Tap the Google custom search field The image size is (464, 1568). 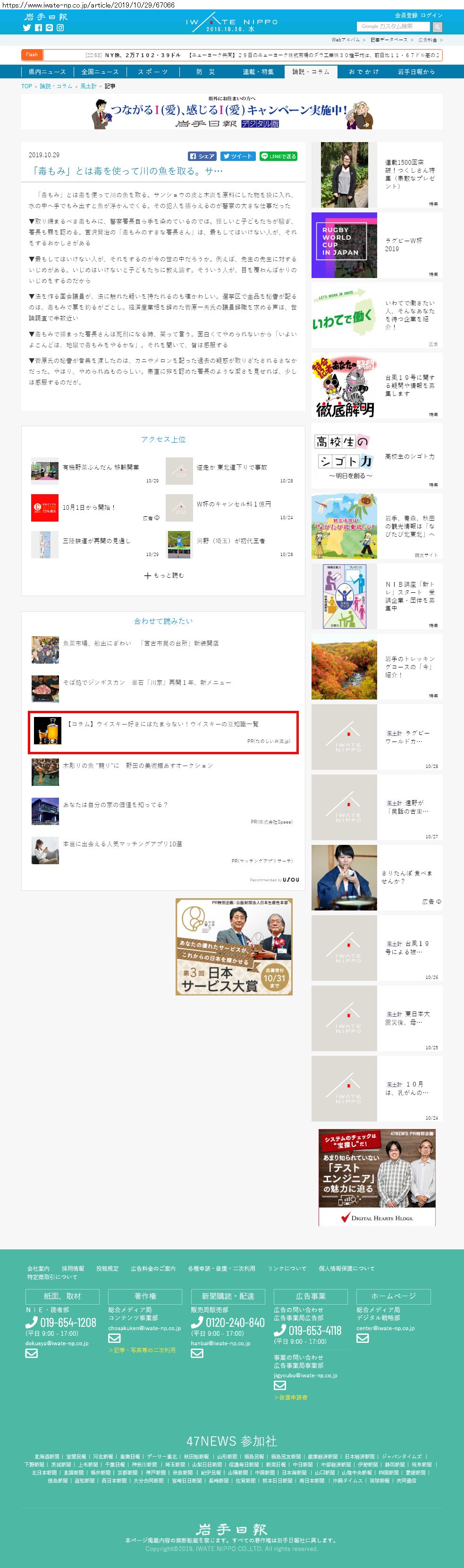coord(395,27)
